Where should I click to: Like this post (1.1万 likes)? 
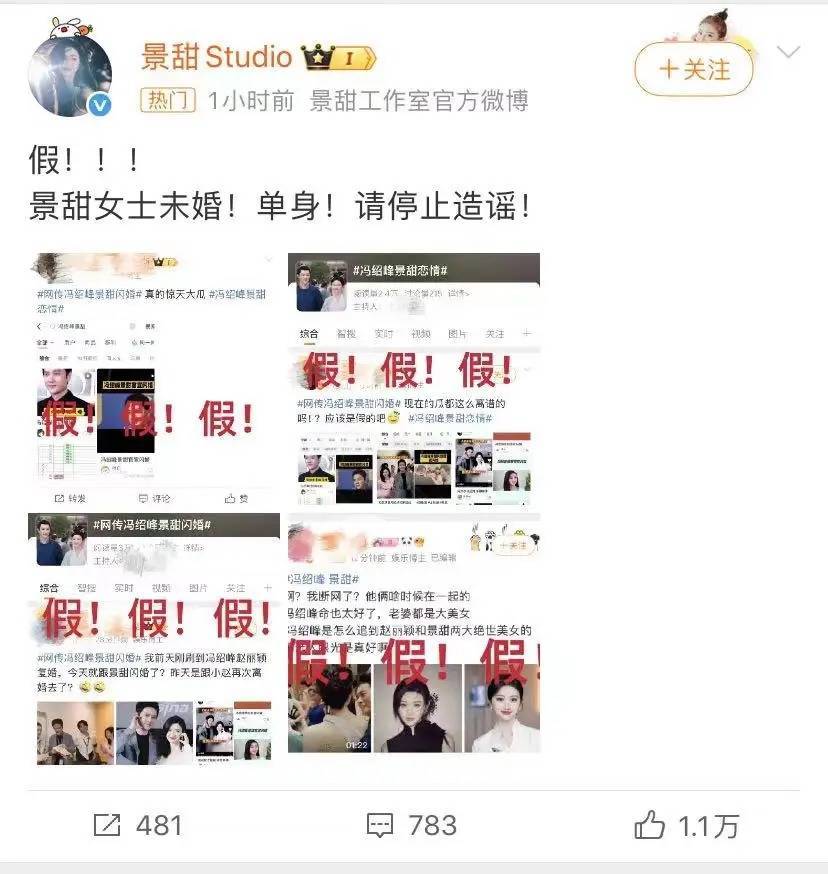click(x=687, y=824)
